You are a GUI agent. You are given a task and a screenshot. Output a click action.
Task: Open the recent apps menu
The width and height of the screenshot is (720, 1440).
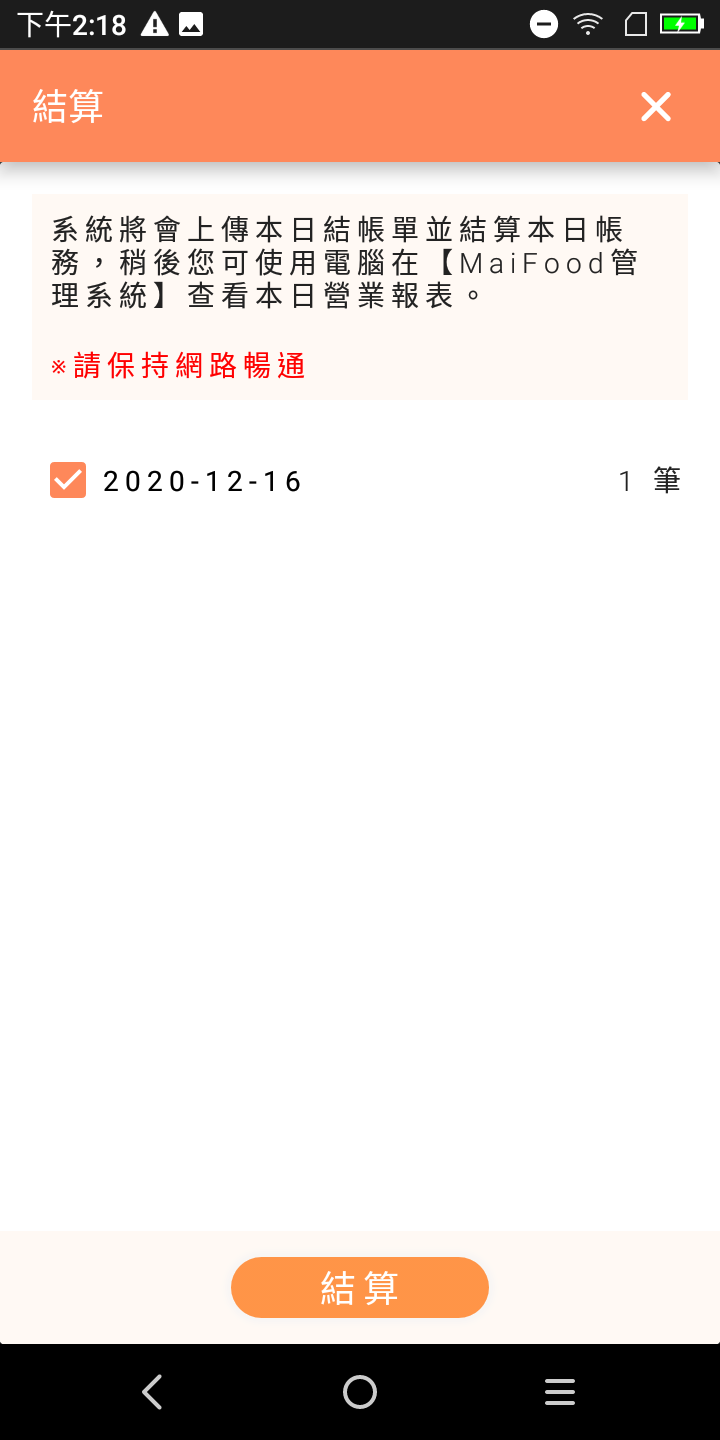point(560,1392)
